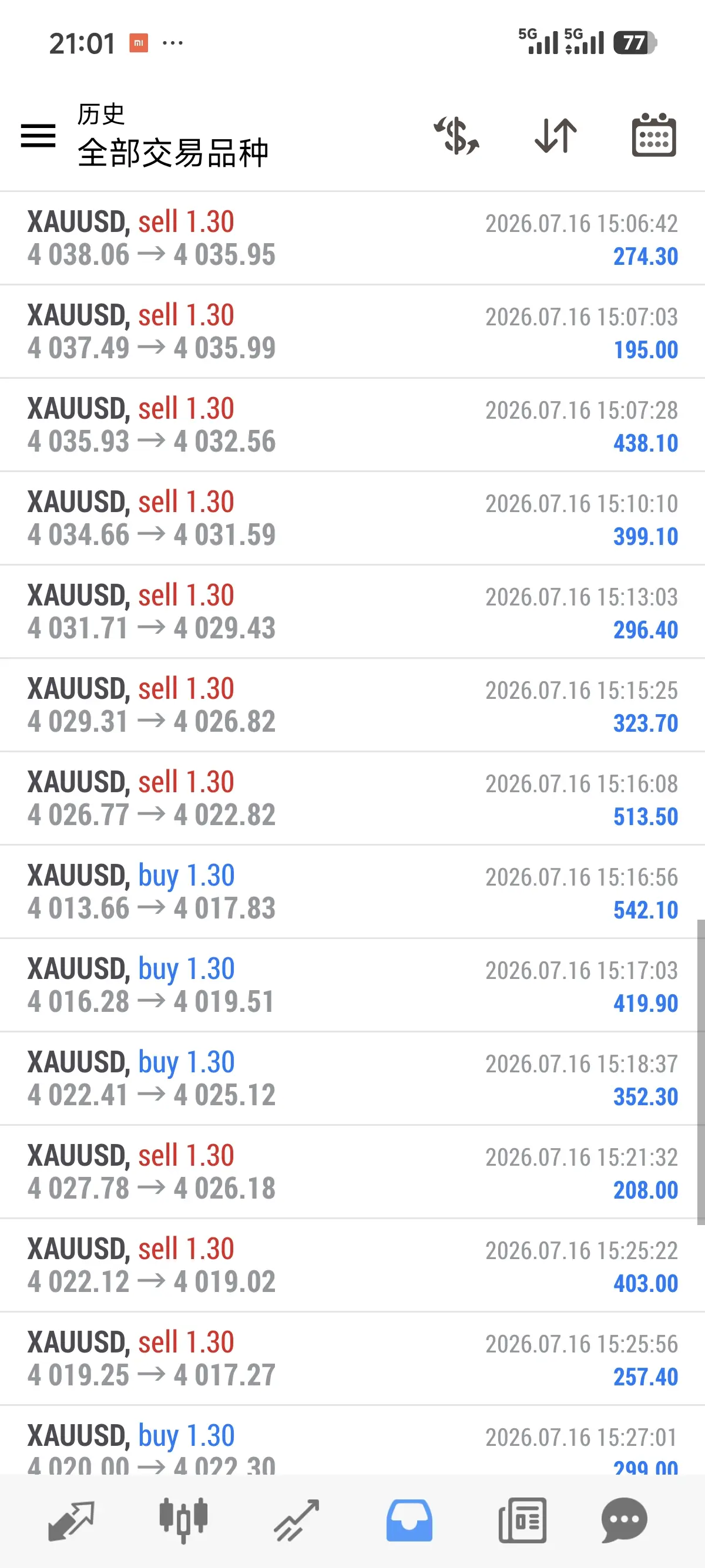Open the sort arrows option
This screenshot has height=1568, width=705.
pyautogui.click(x=556, y=135)
